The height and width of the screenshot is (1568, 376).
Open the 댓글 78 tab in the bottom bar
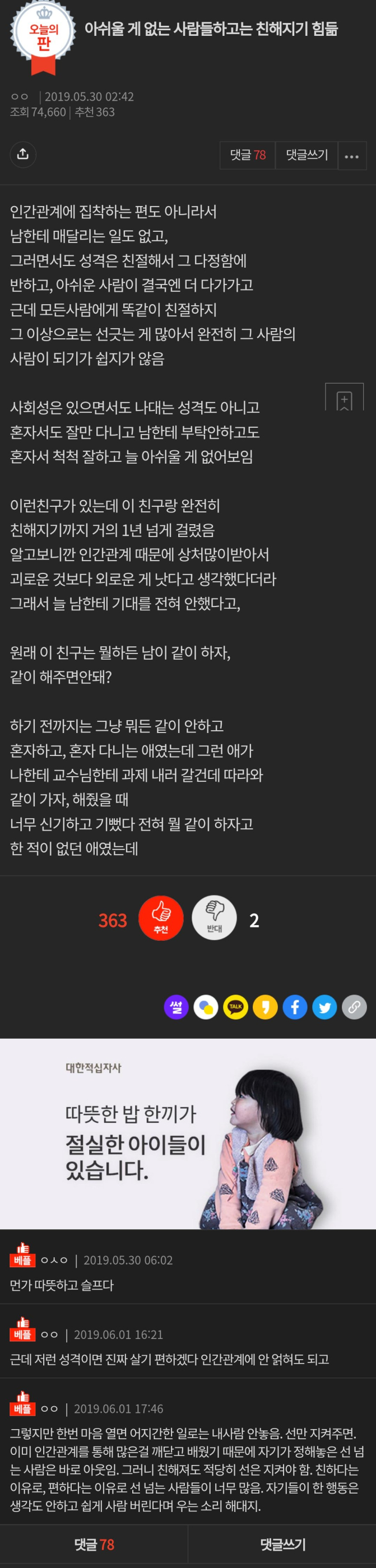pyautogui.click(x=94, y=1544)
